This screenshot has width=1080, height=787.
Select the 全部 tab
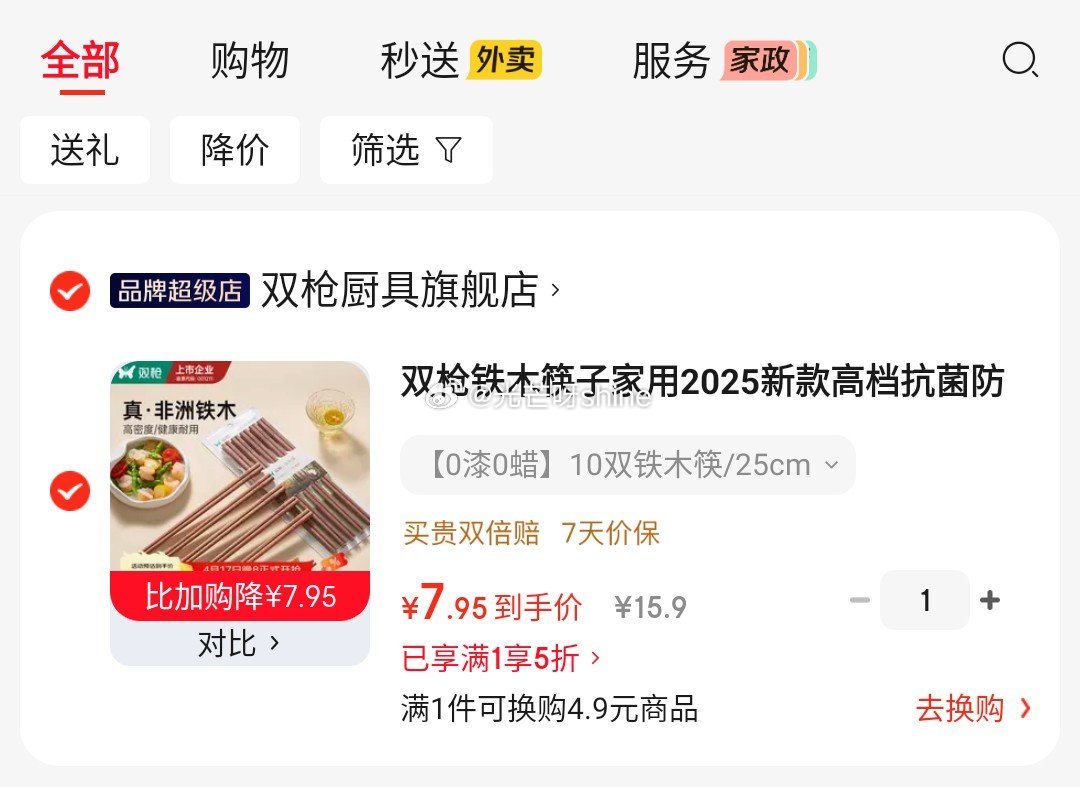pos(80,61)
